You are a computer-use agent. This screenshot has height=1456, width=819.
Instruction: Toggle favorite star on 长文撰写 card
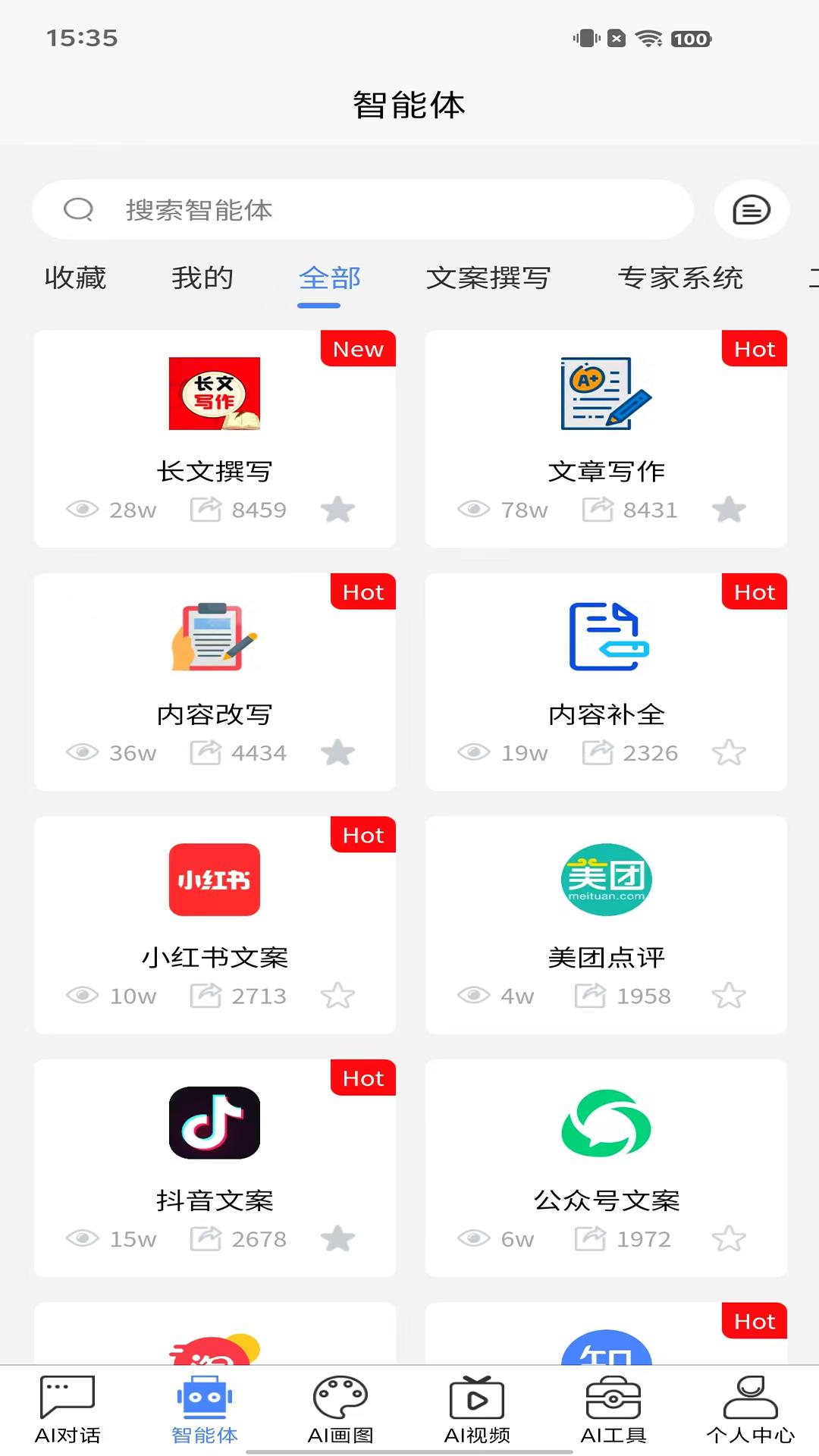tap(338, 510)
